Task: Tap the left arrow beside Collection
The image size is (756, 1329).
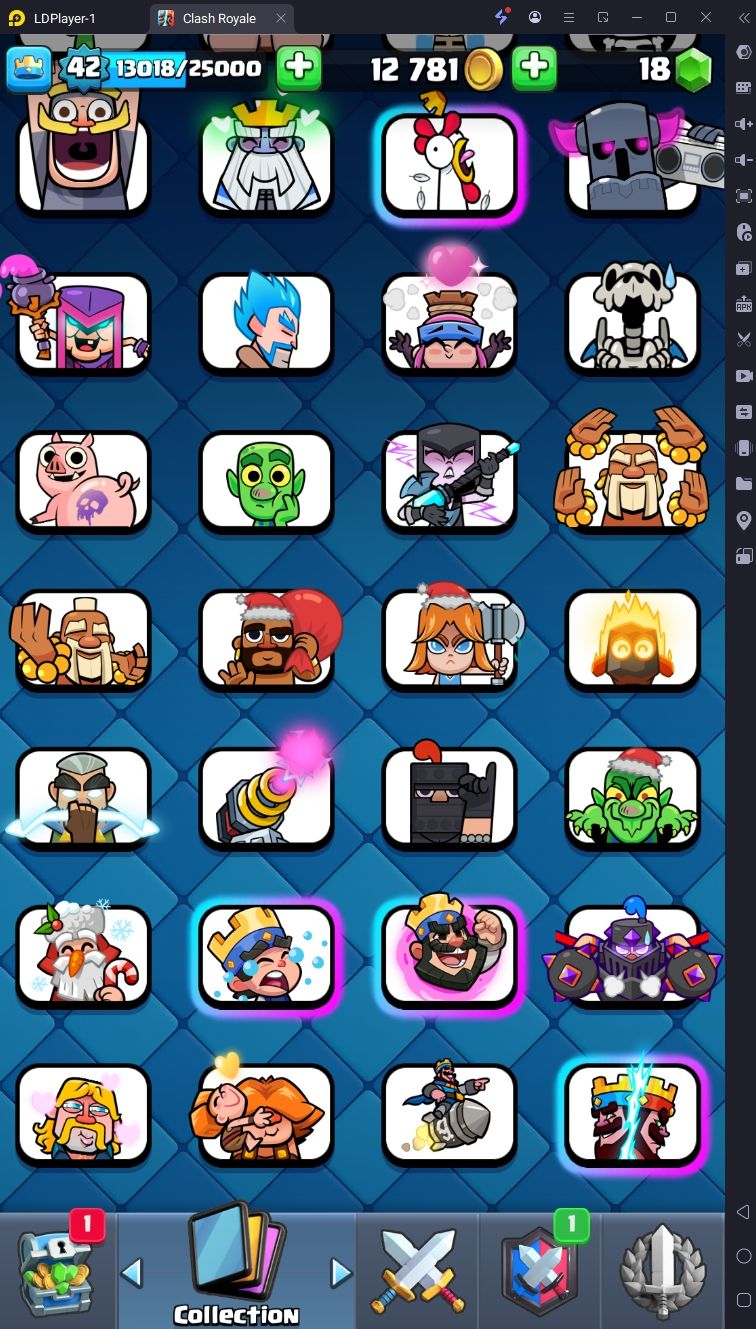Action: [x=132, y=1273]
